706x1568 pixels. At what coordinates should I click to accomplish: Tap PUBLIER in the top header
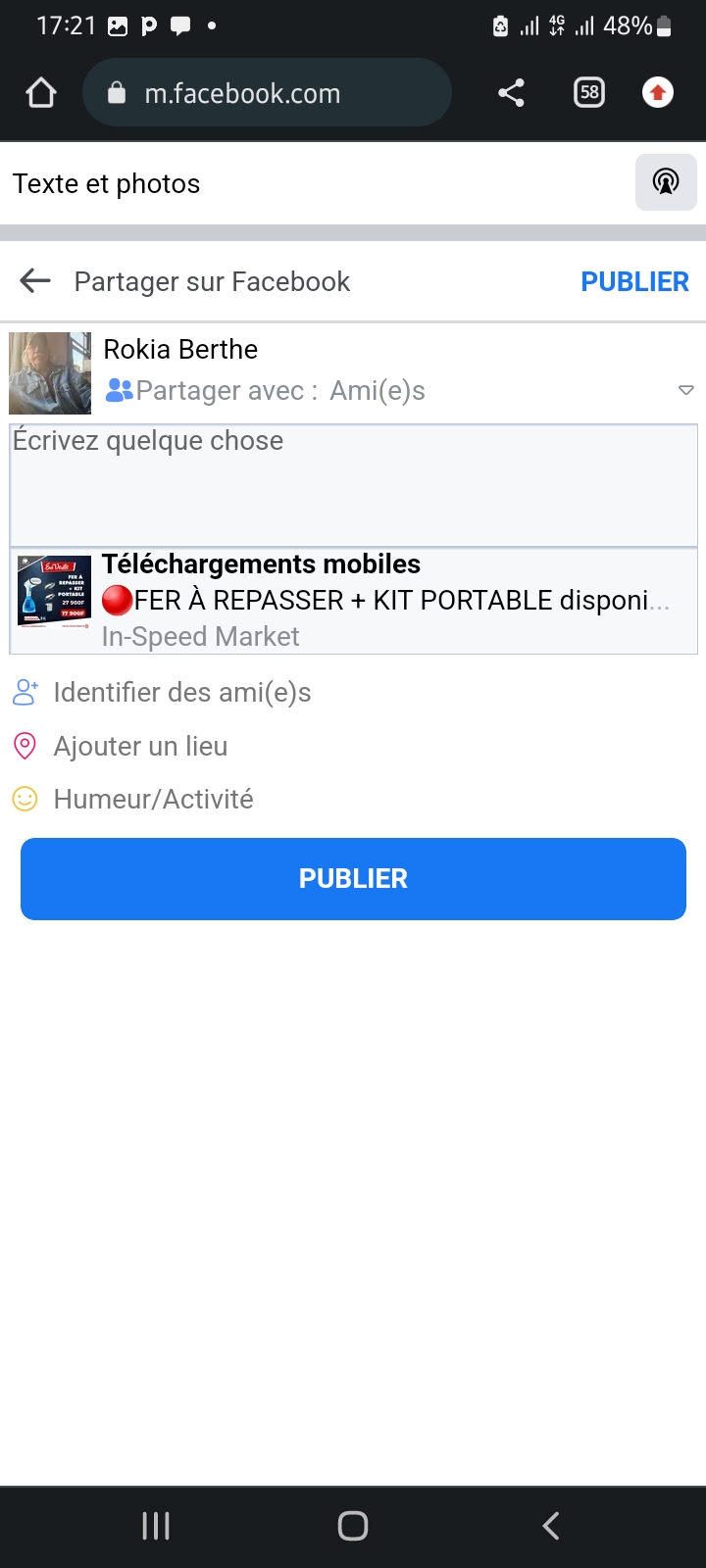tap(634, 281)
